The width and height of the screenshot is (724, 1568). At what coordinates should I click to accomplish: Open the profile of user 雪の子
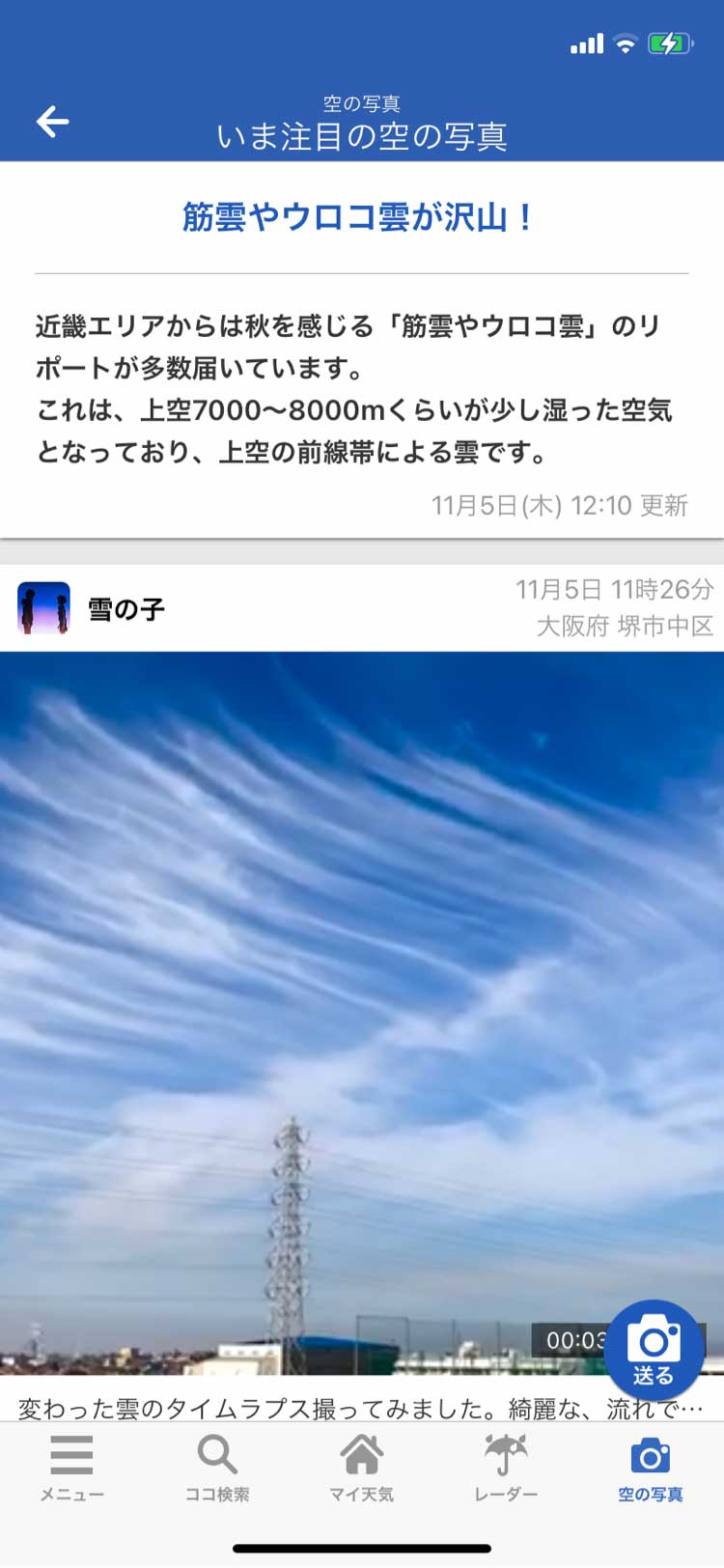pos(43,608)
